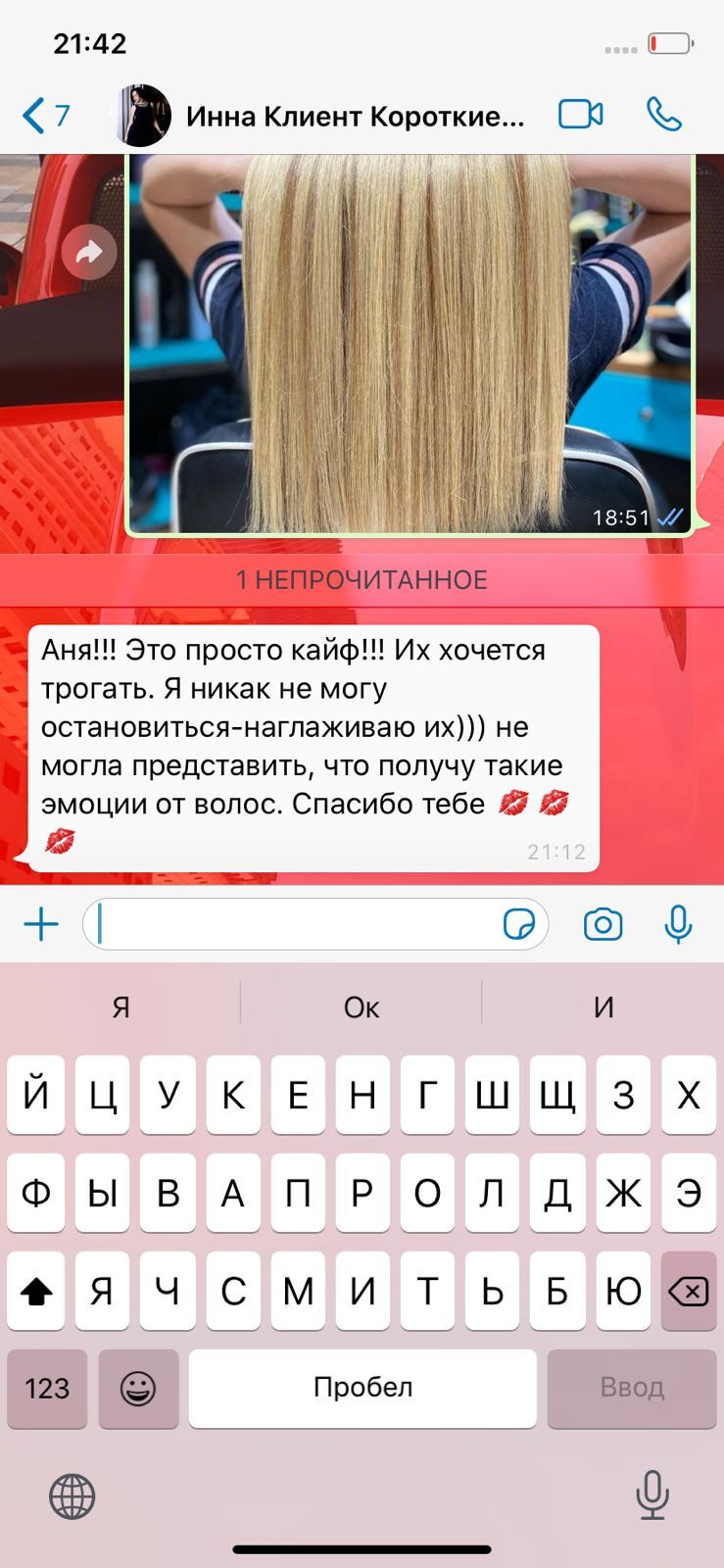Go back to the chats list
The image size is (724, 1568).
pos(44,116)
